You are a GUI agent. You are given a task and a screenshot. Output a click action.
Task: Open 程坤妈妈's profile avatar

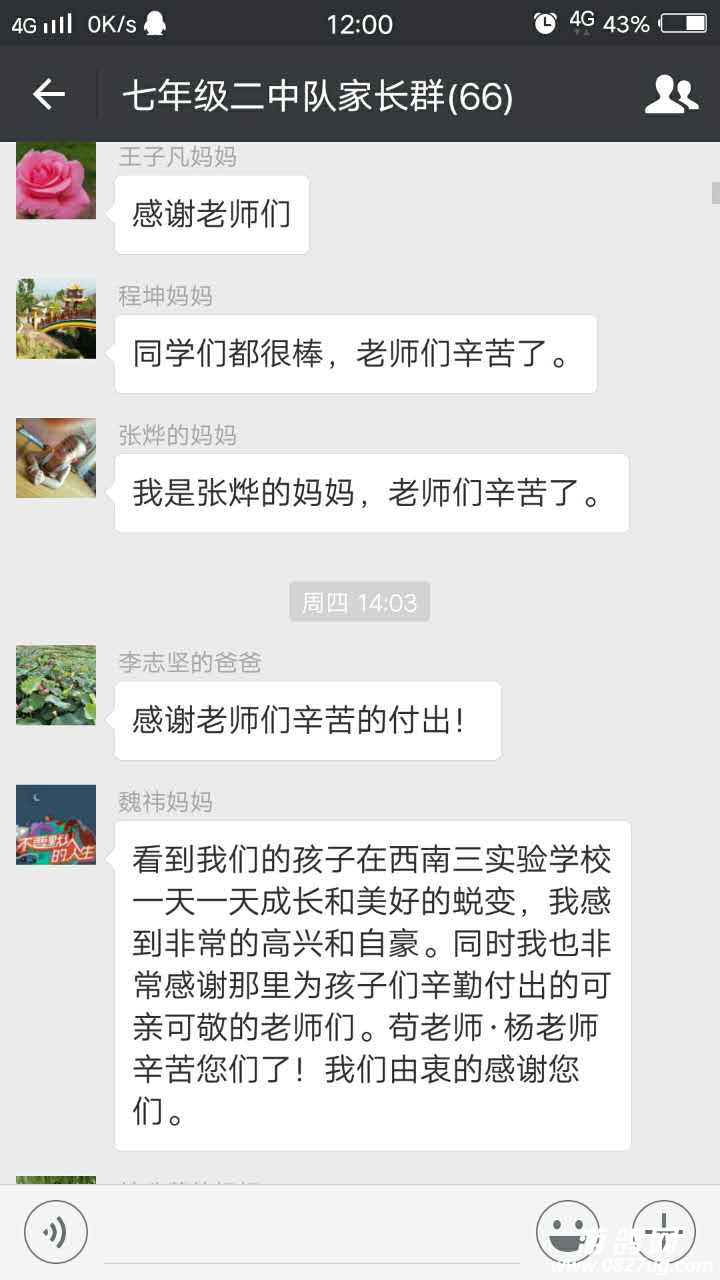(56, 319)
